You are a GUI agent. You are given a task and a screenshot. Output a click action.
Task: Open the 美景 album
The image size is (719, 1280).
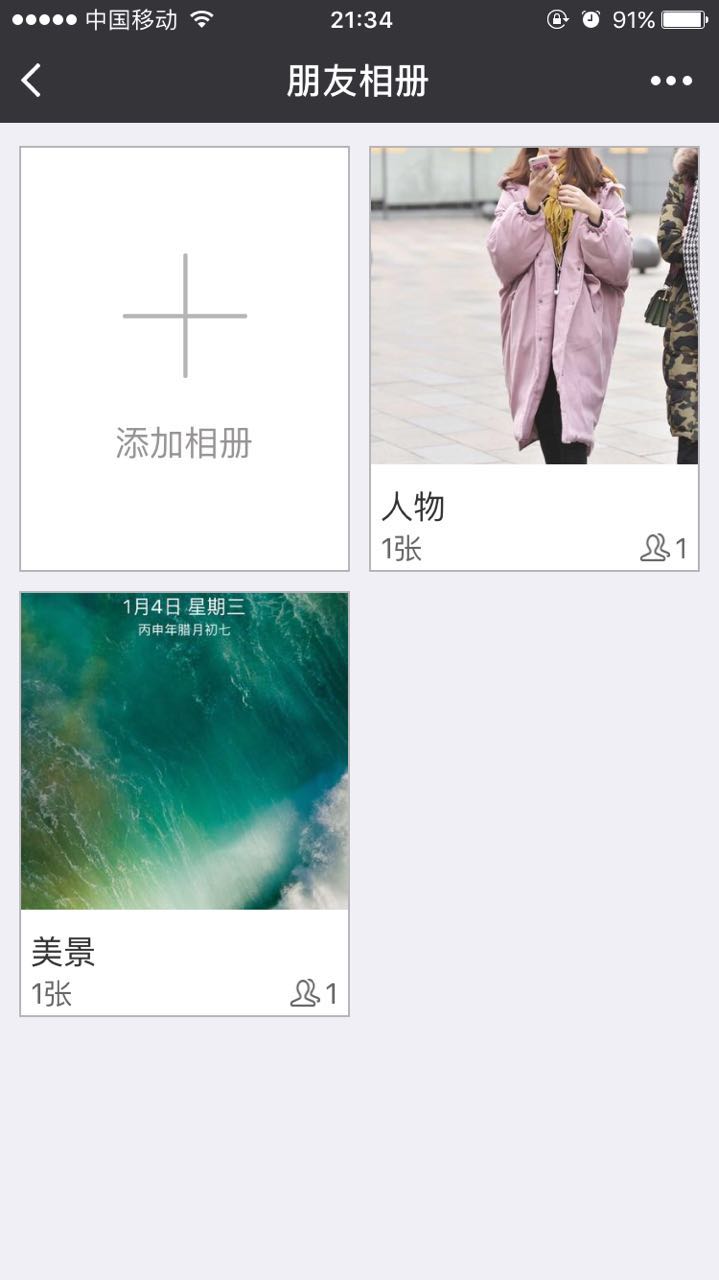tap(185, 804)
